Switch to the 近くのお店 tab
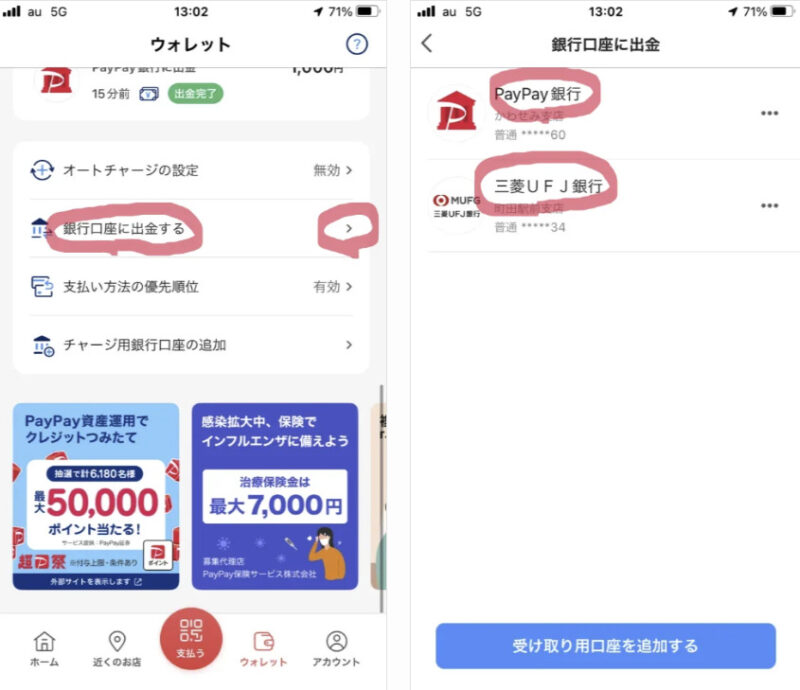 point(117,648)
